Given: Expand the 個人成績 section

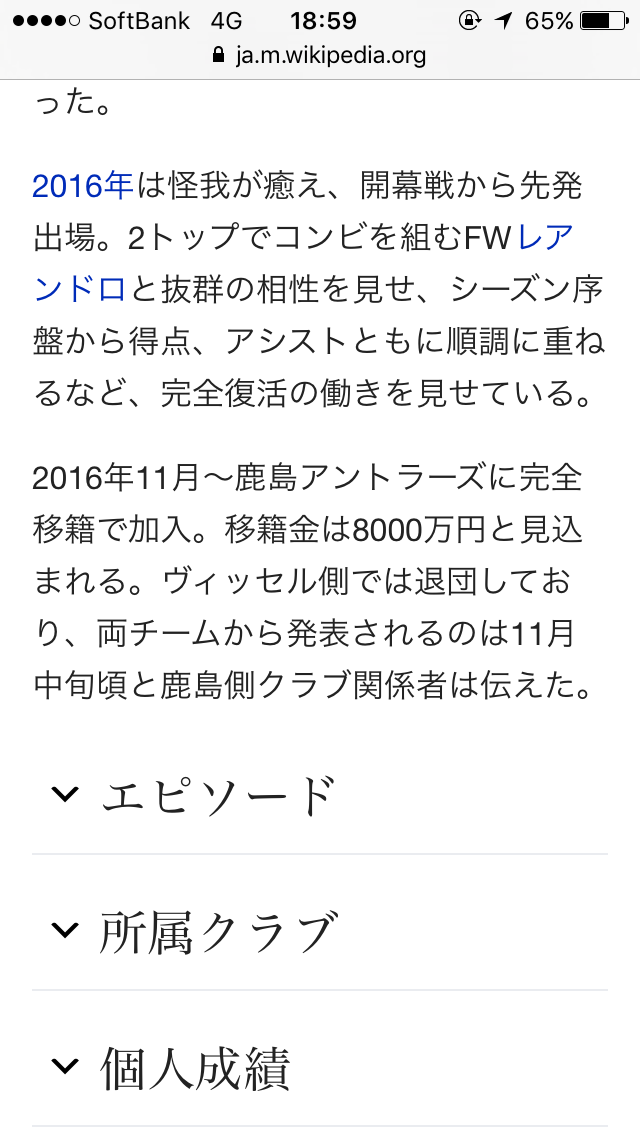Looking at the screenshot, I should [195, 1068].
